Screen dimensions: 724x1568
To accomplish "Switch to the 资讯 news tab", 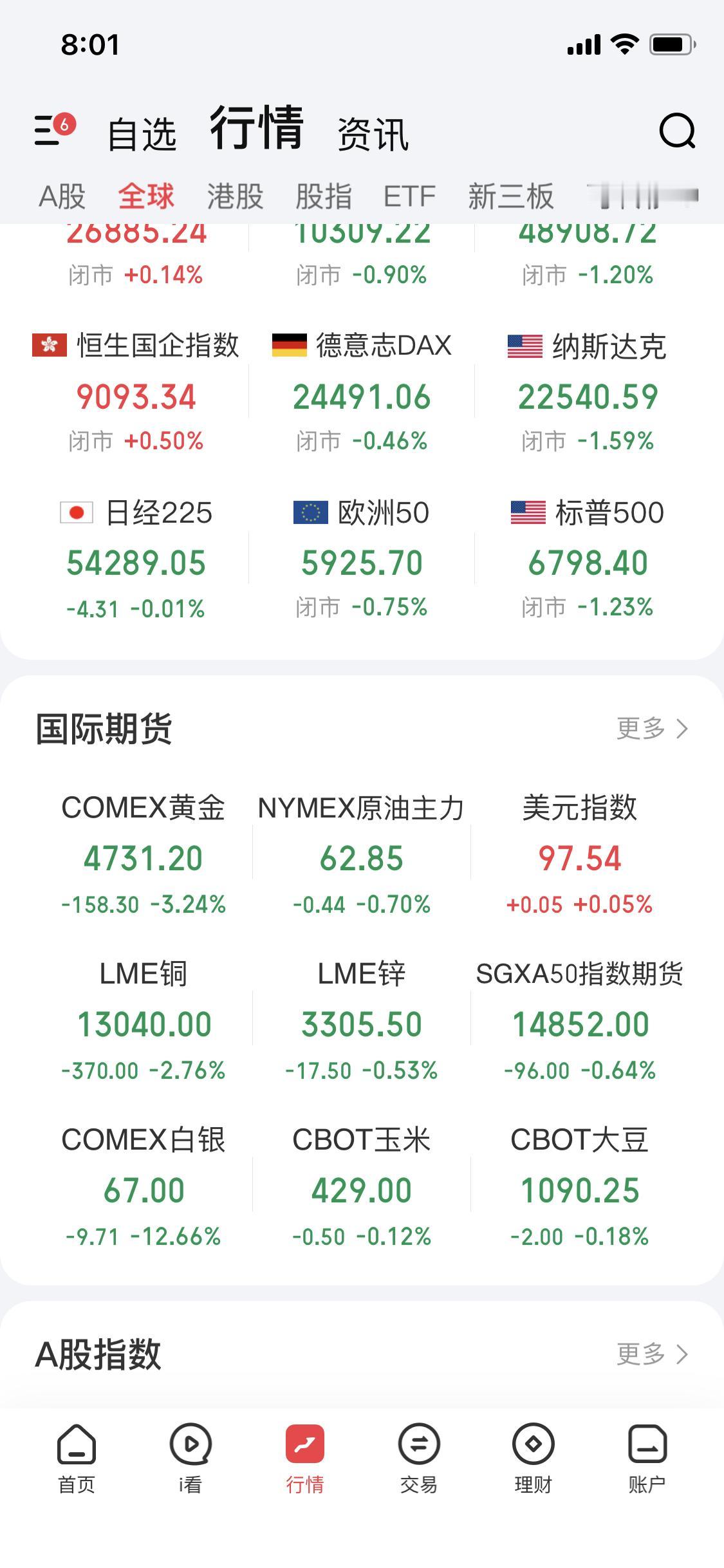I will coord(371,134).
